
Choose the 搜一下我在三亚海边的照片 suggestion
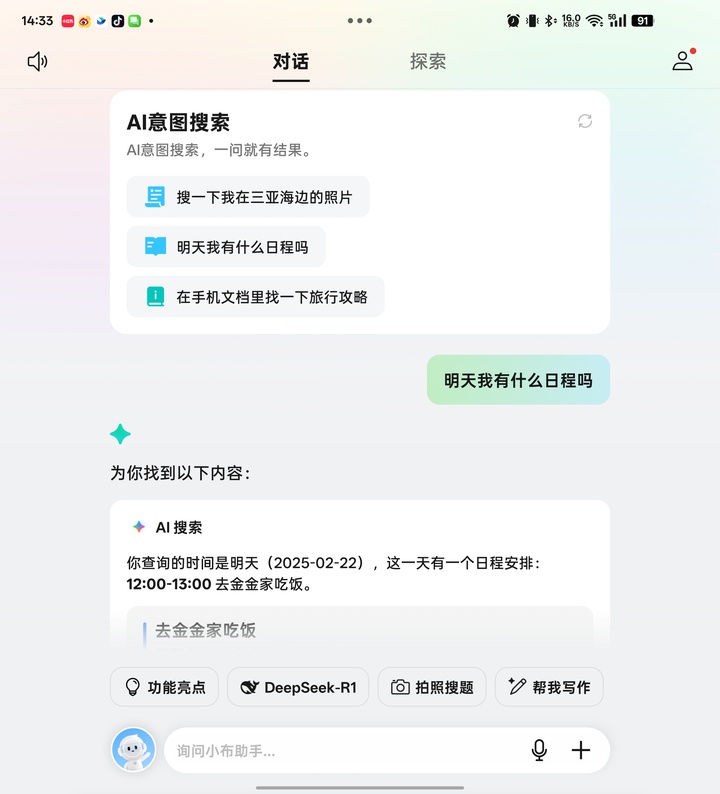[x=248, y=197]
